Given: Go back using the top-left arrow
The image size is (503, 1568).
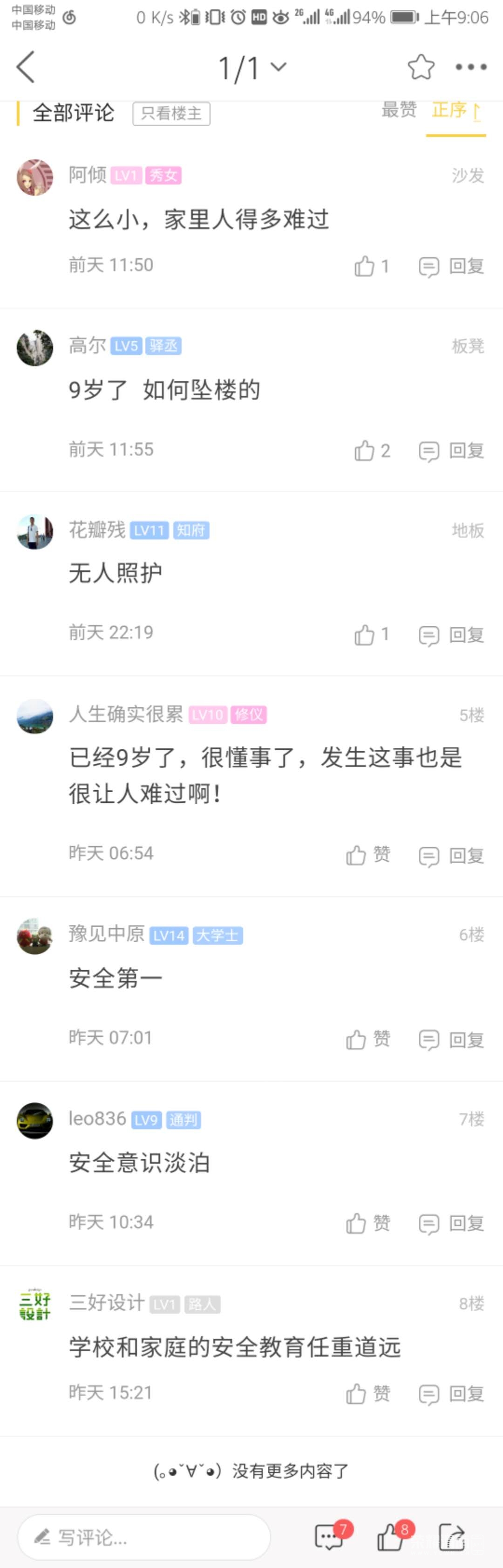Looking at the screenshot, I should 26,67.
